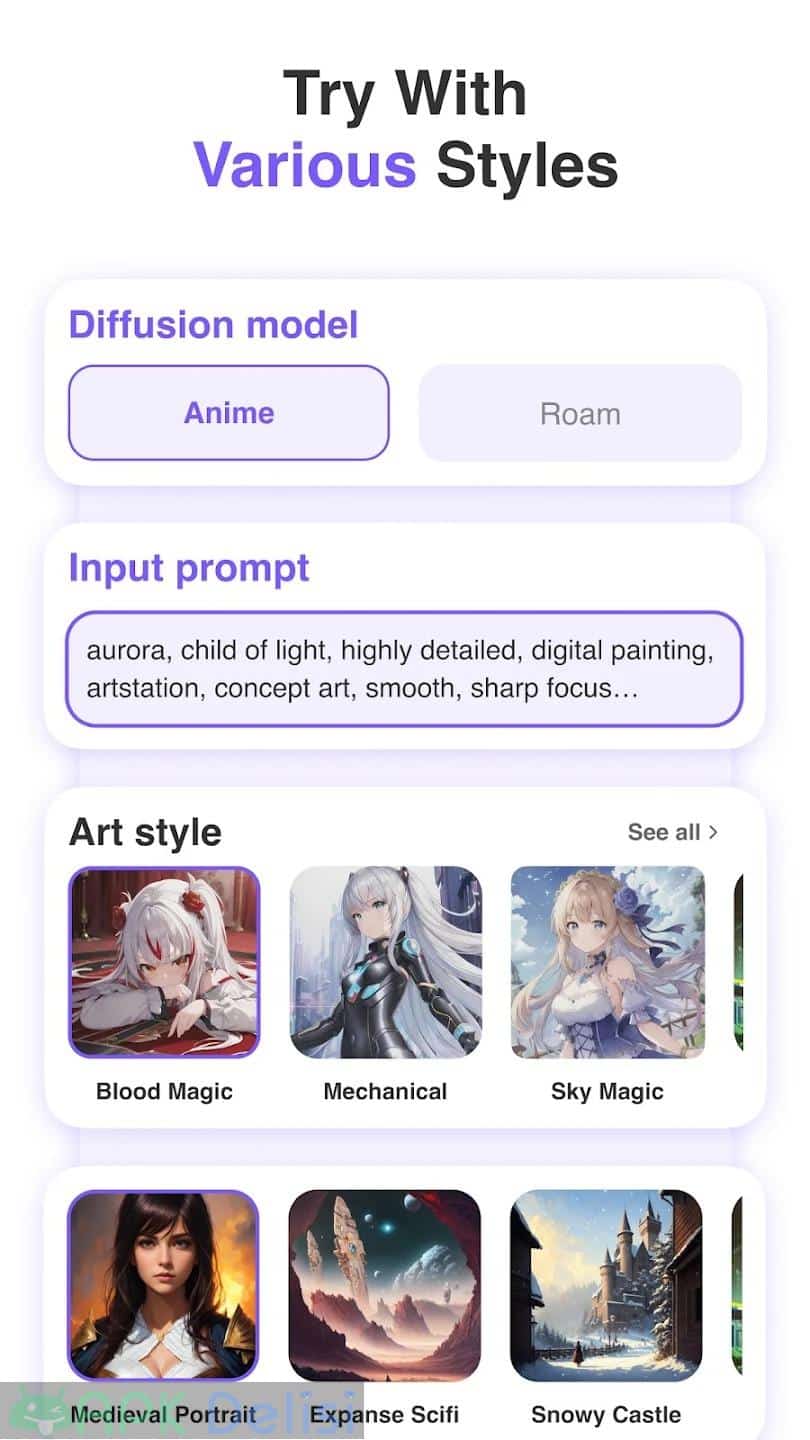Image resolution: width=810 pixels, height=1440 pixels.
Task: Click the Mechanical style label
Action: tap(386, 1090)
